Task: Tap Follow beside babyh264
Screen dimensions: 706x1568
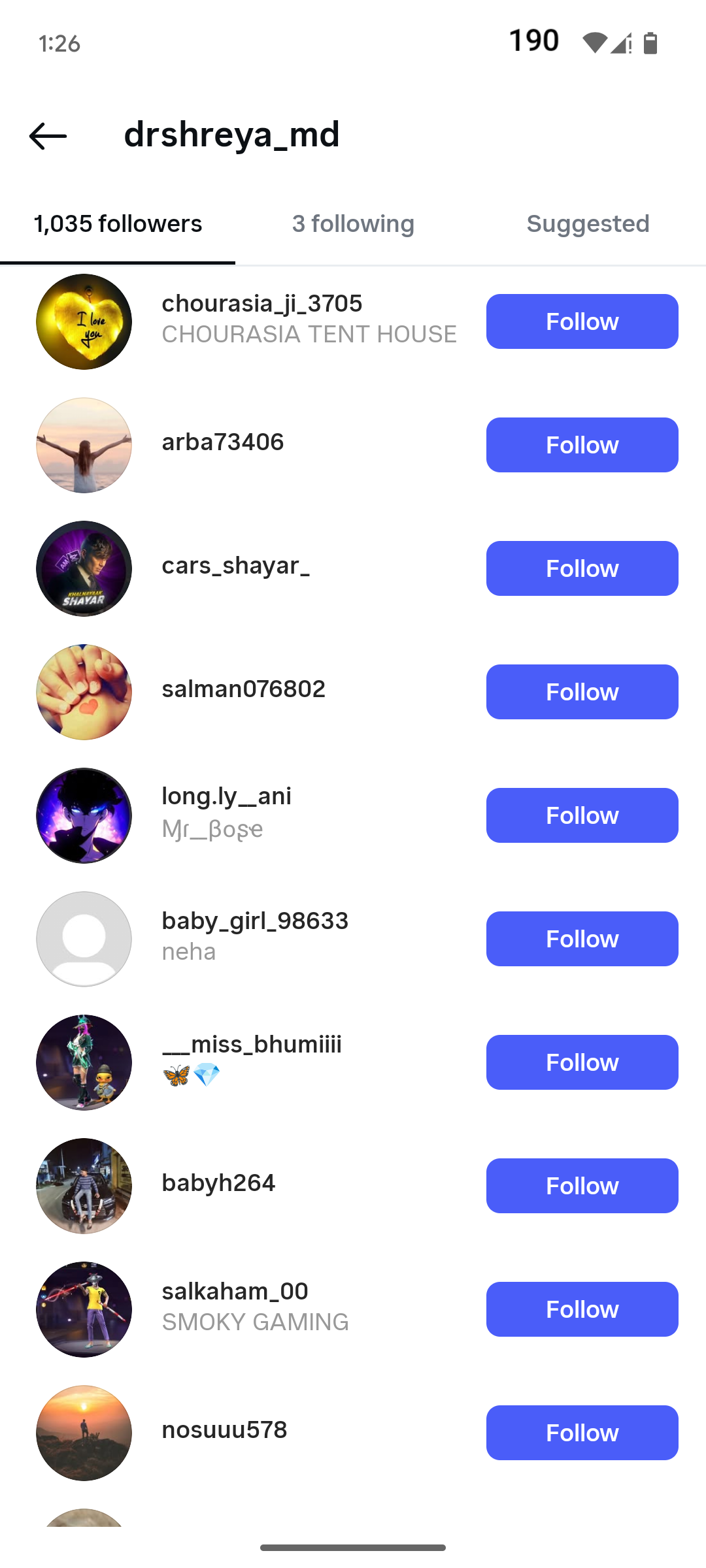Action: pos(582,1186)
